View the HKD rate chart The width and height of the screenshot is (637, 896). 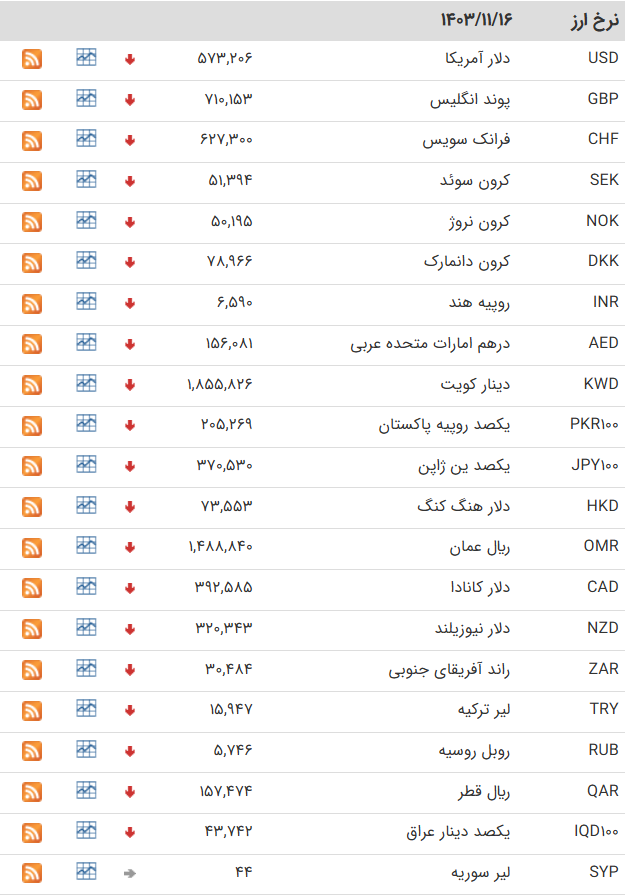pos(87,505)
